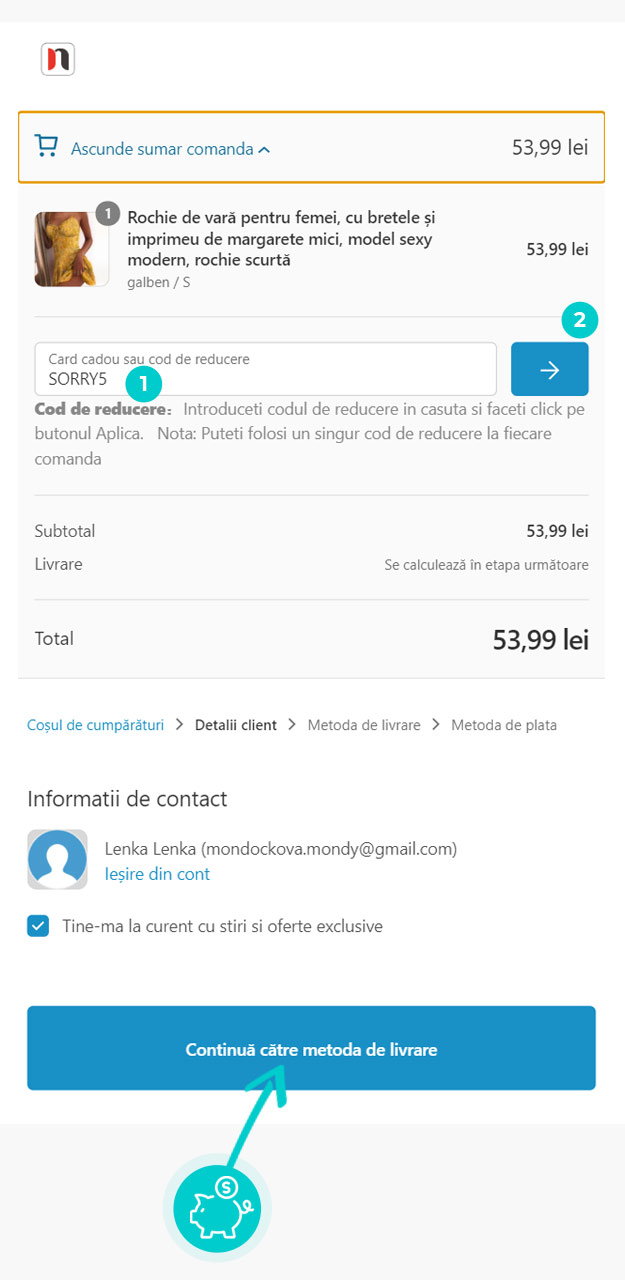This screenshot has width=625, height=1280.
Task: Go back to Coșul de cumpărături
Action: coord(95,725)
